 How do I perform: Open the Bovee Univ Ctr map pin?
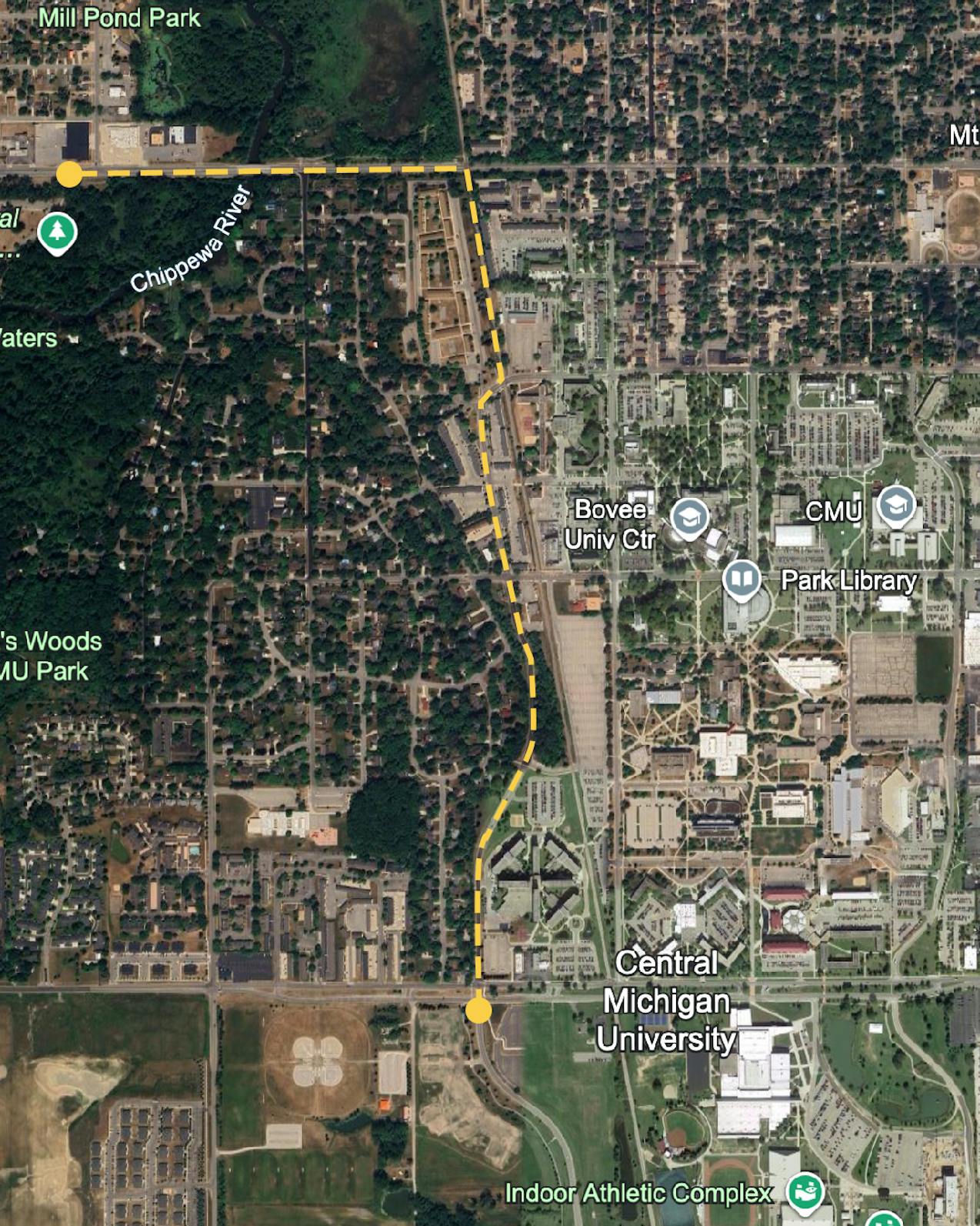coord(689,517)
